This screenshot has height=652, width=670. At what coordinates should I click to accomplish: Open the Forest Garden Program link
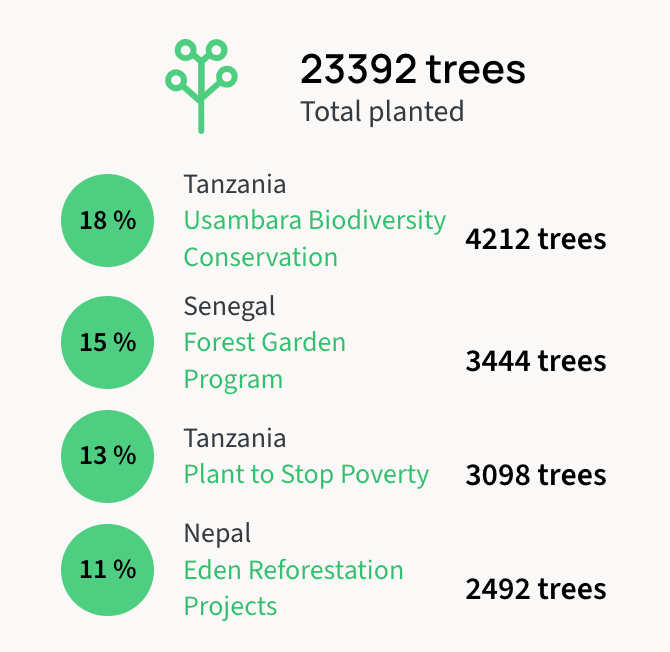click(x=264, y=343)
